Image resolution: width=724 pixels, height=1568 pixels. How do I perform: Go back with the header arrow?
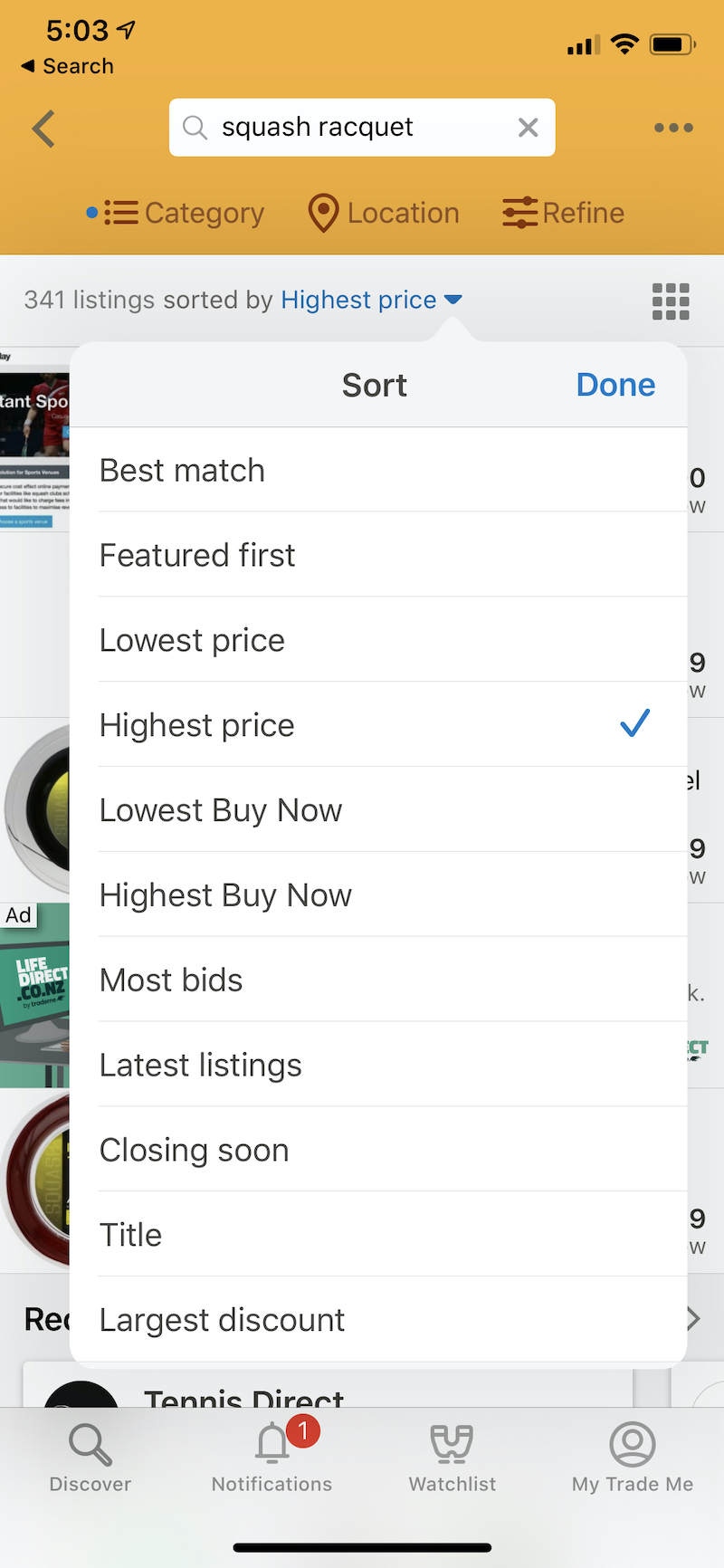[x=43, y=129]
